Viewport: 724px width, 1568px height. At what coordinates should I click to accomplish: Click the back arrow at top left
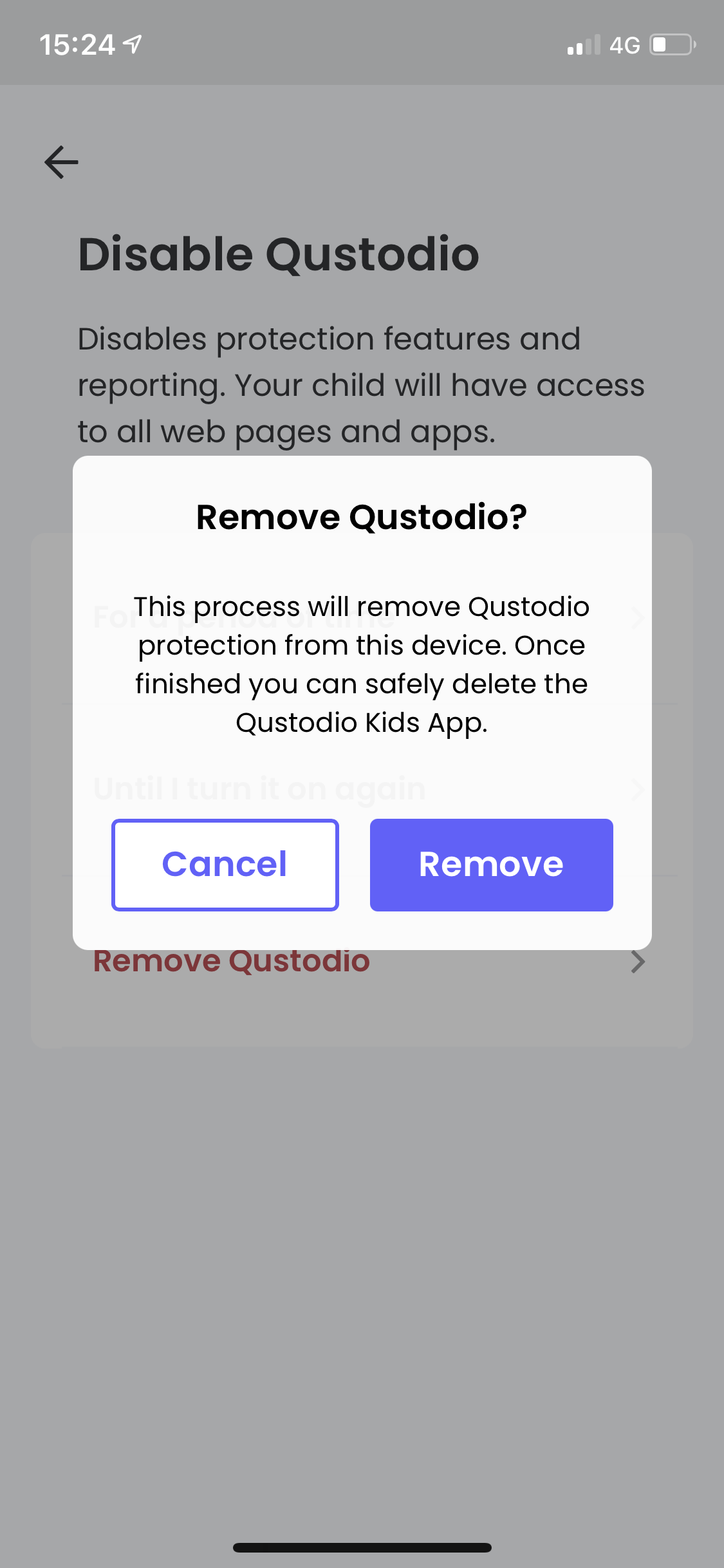61,162
